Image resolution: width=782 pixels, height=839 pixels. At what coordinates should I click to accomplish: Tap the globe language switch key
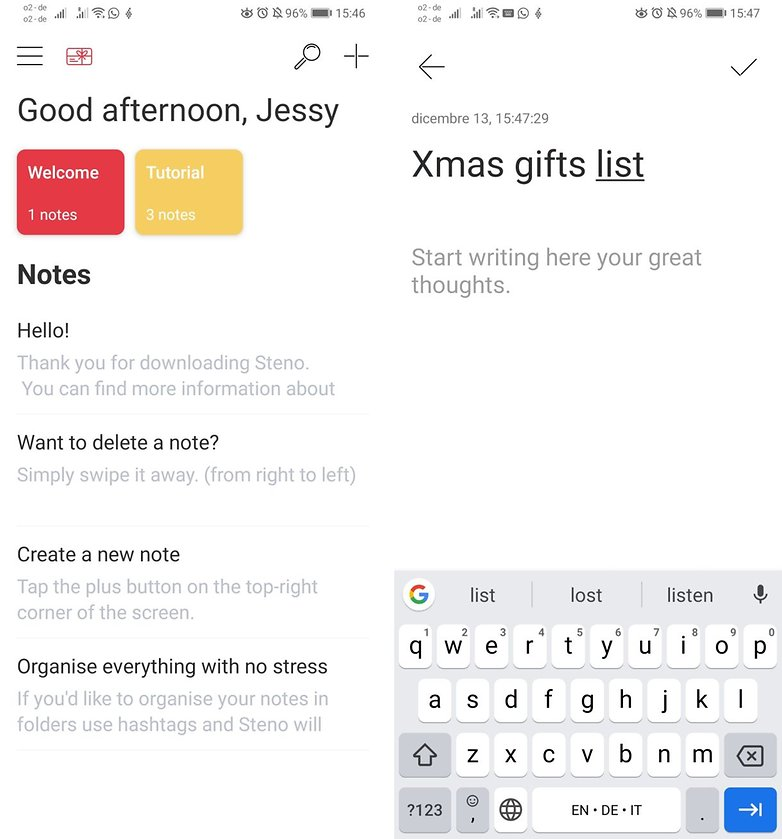(511, 810)
